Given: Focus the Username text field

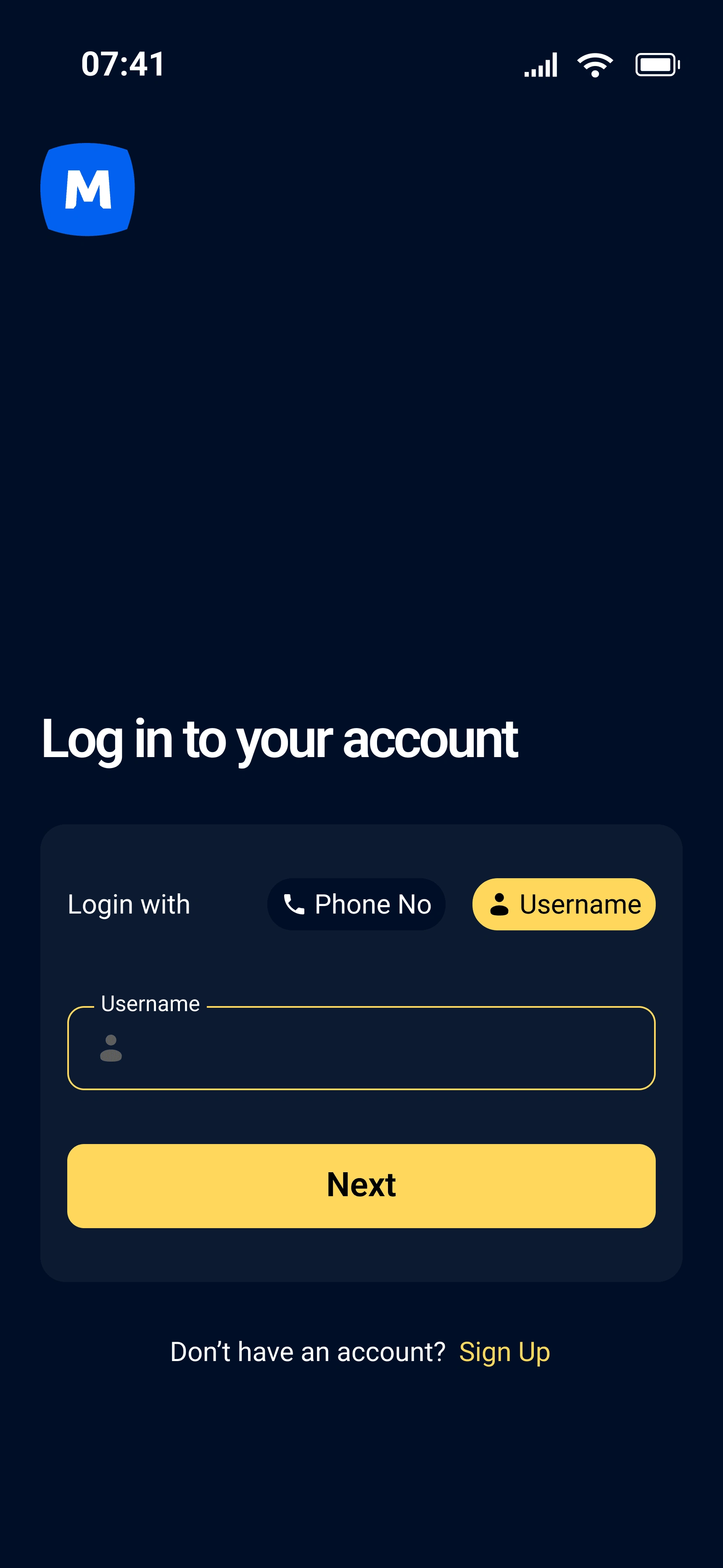Looking at the screenshot, I should click(x=377, y=1048).
